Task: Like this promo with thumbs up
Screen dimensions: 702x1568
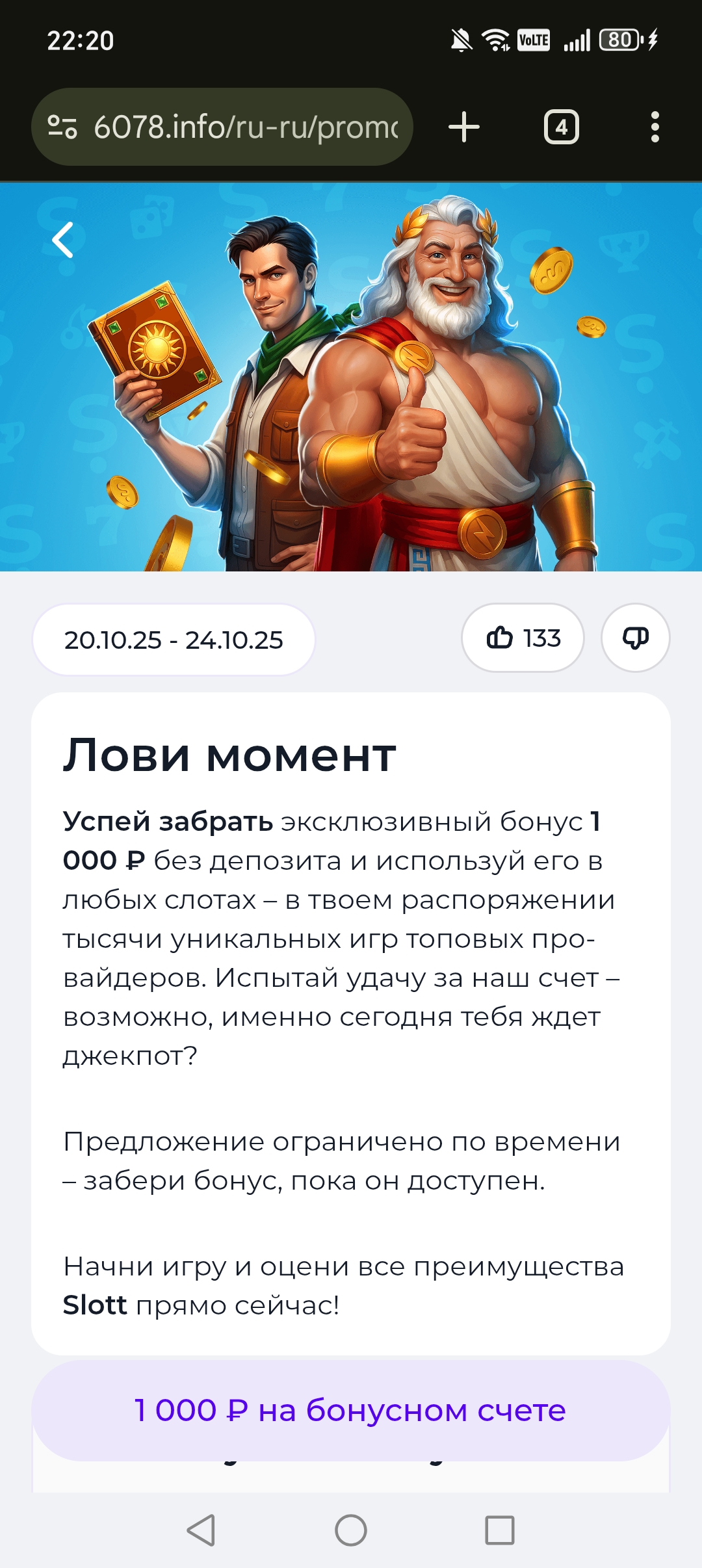Action: tap(523, 638)
